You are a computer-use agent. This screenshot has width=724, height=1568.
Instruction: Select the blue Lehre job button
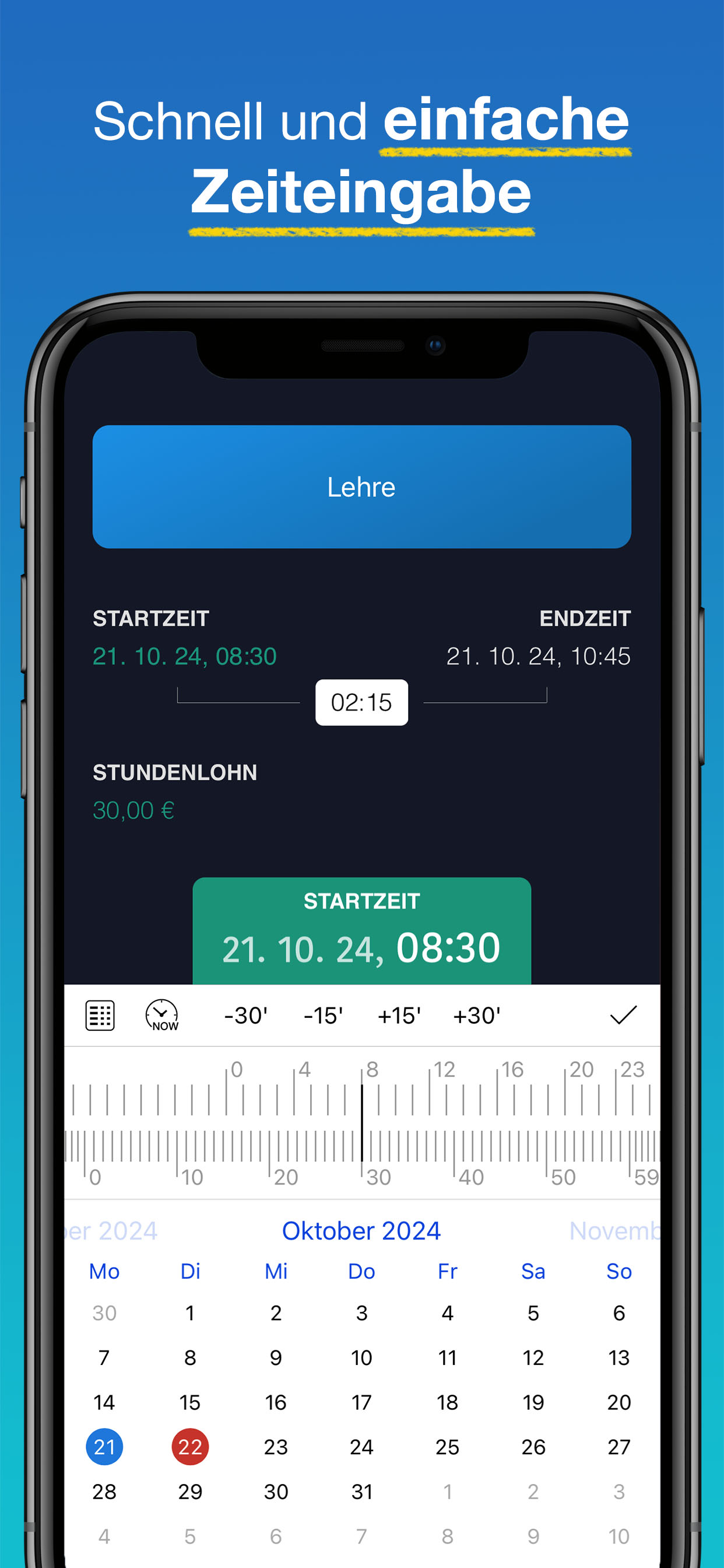pyautogui.click(x=362, y=486)
